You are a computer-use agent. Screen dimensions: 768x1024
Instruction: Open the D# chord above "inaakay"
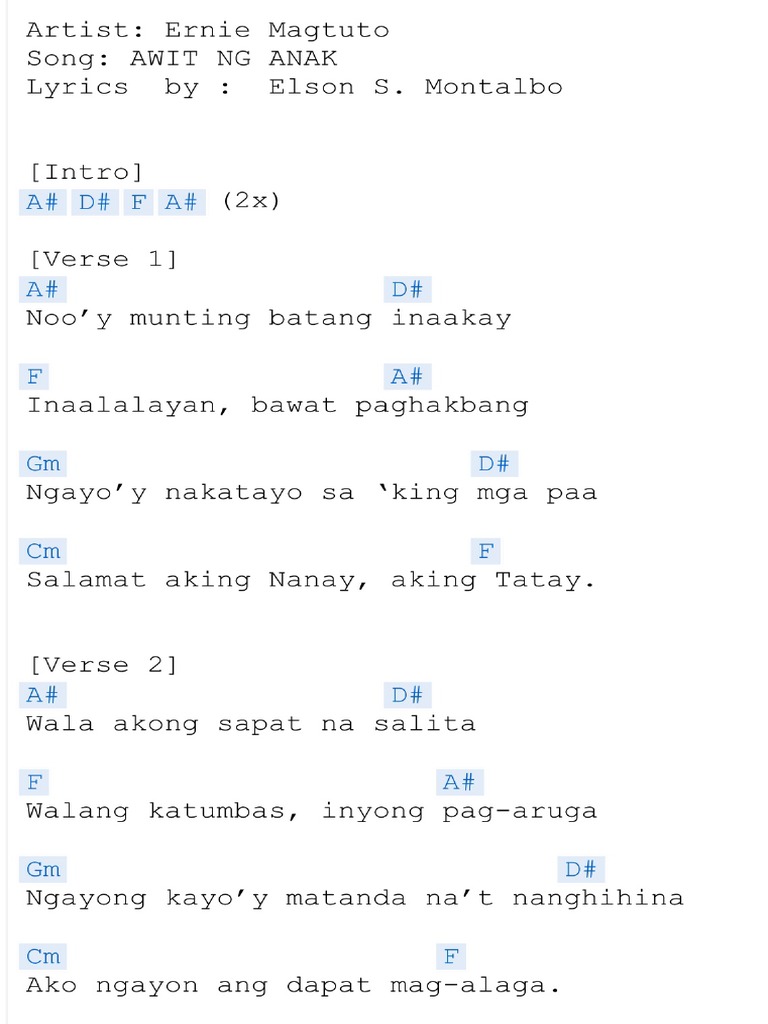pos(408,289)
